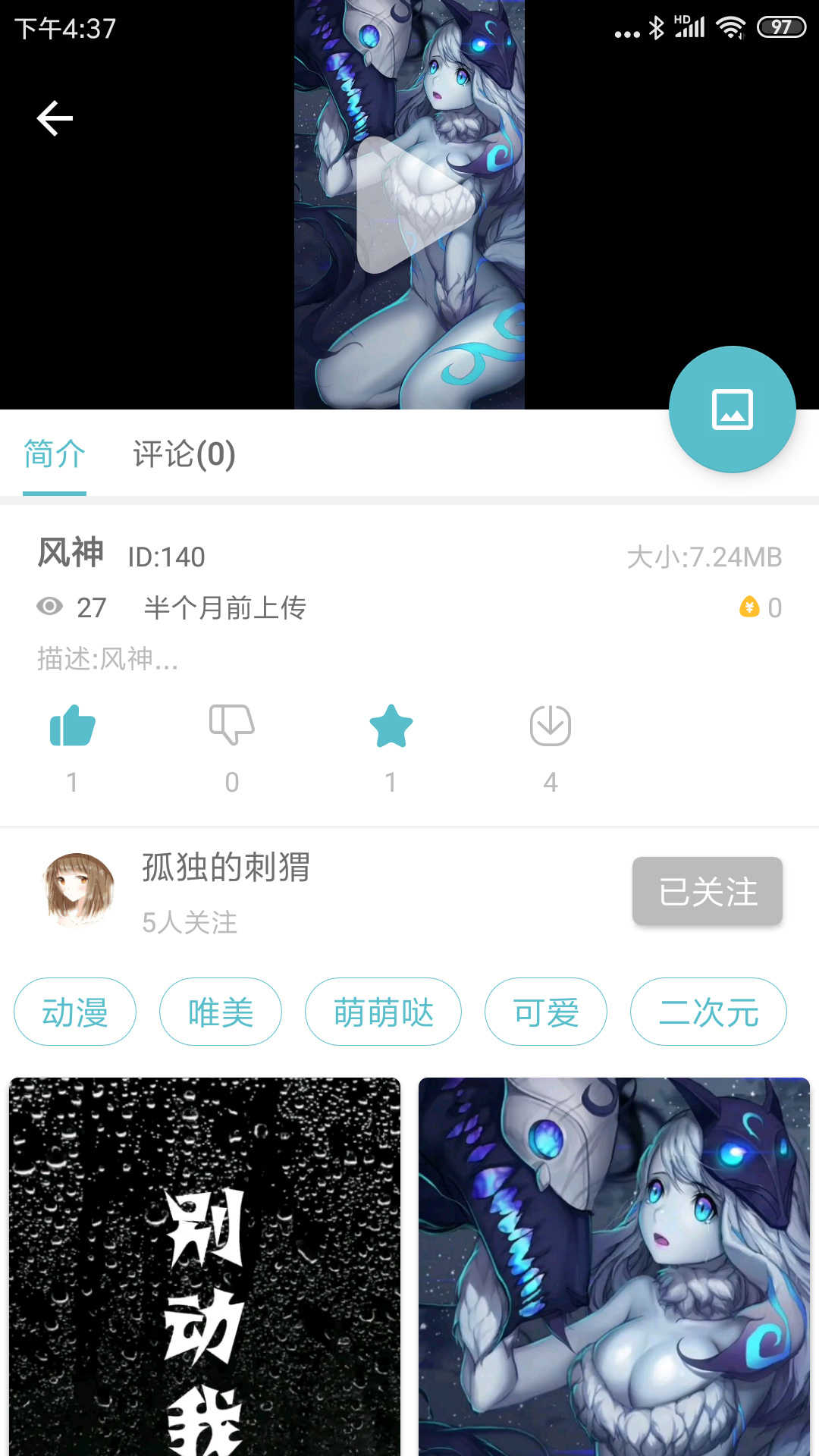This screenshot has width=819, height=1456.
Task: Select the 唯美 tag chip
Action: pyautogui.click(x=221, y=1012)
